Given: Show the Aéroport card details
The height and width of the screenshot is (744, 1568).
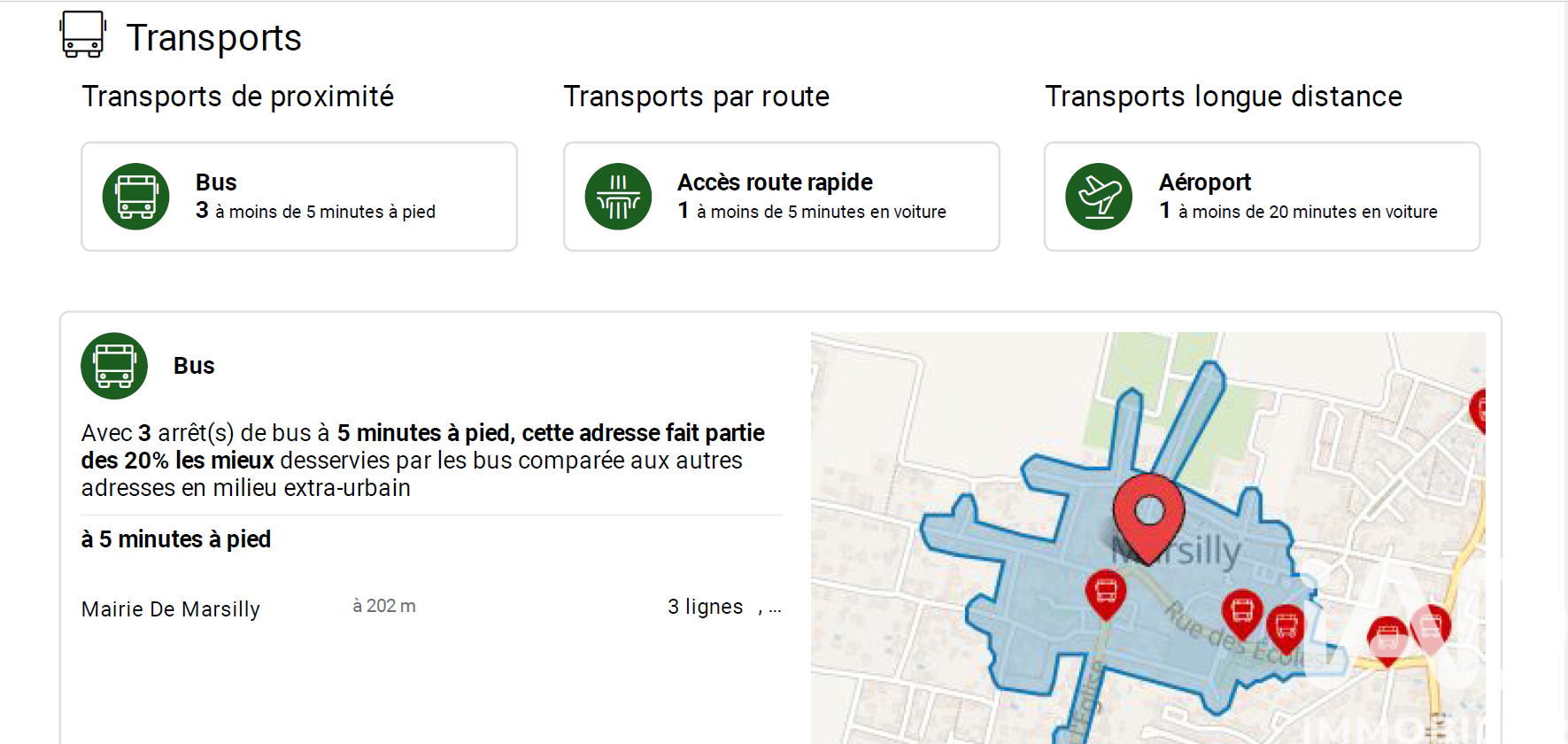Looking at the screenshot, I should point(1262,197).
